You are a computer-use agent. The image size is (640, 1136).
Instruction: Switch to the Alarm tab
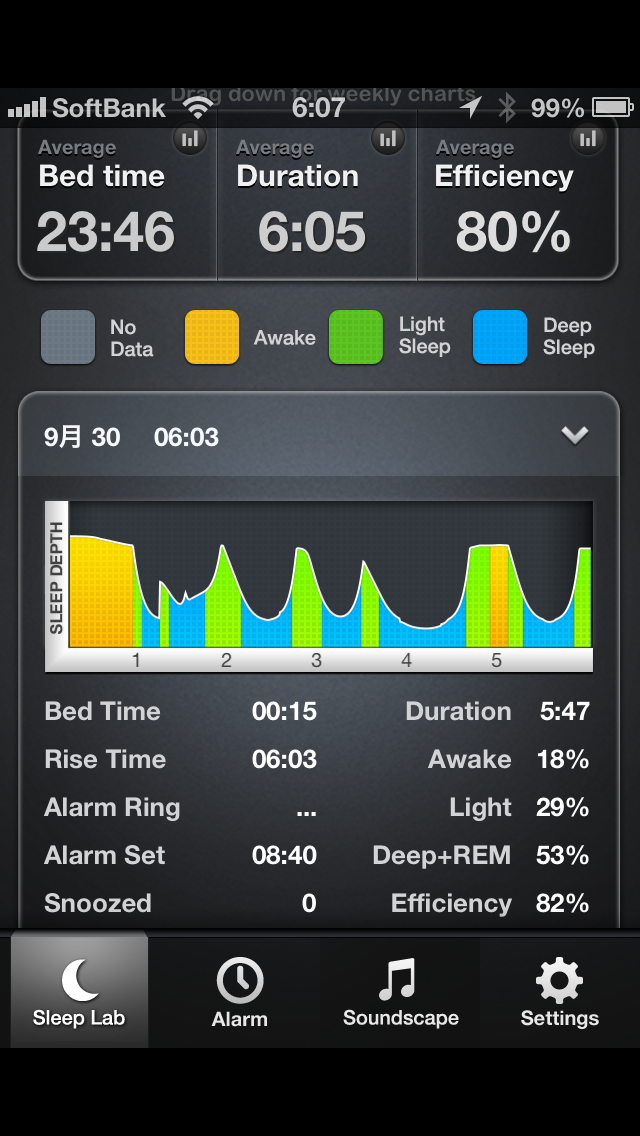(240, 992)
